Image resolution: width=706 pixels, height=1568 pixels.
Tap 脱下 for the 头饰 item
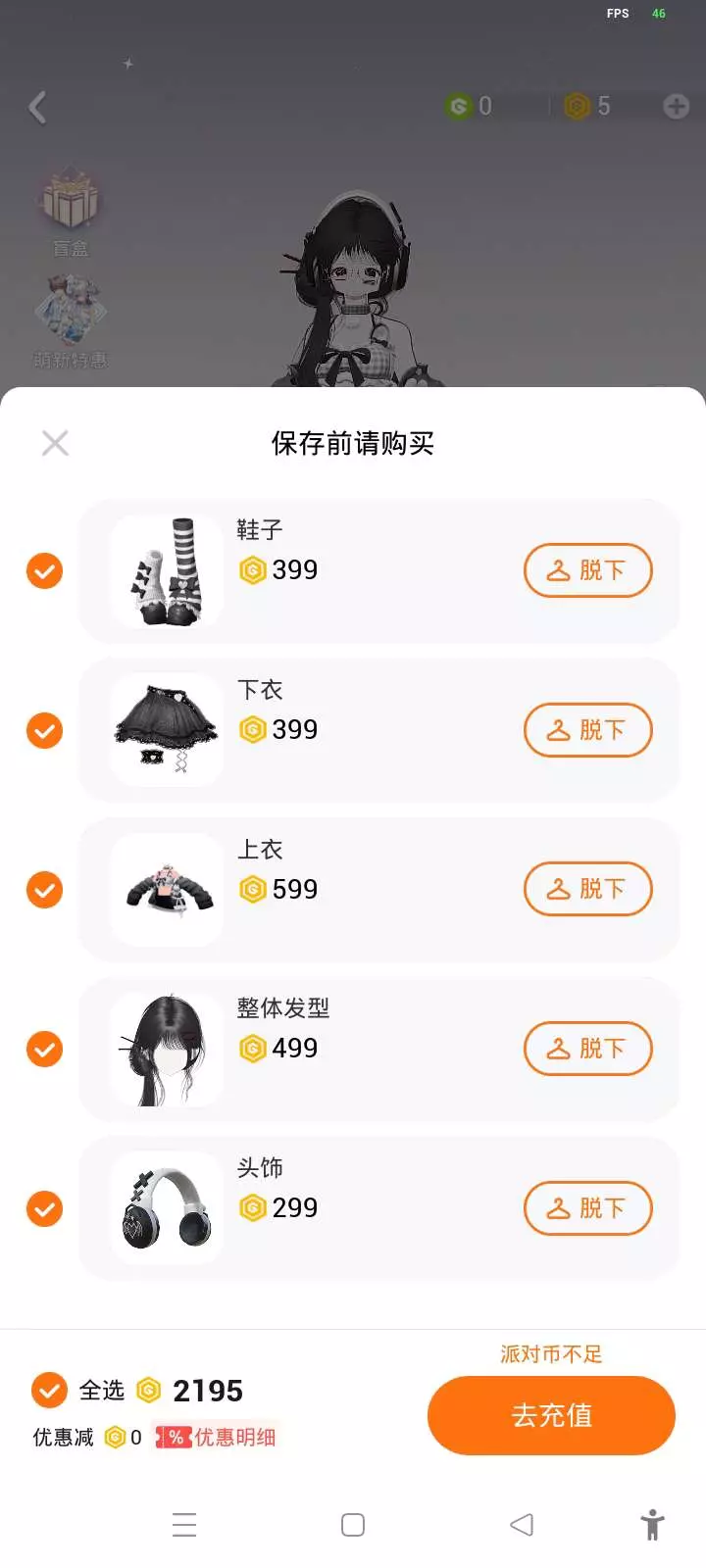pyautogui.click(x=587, y=1208)
